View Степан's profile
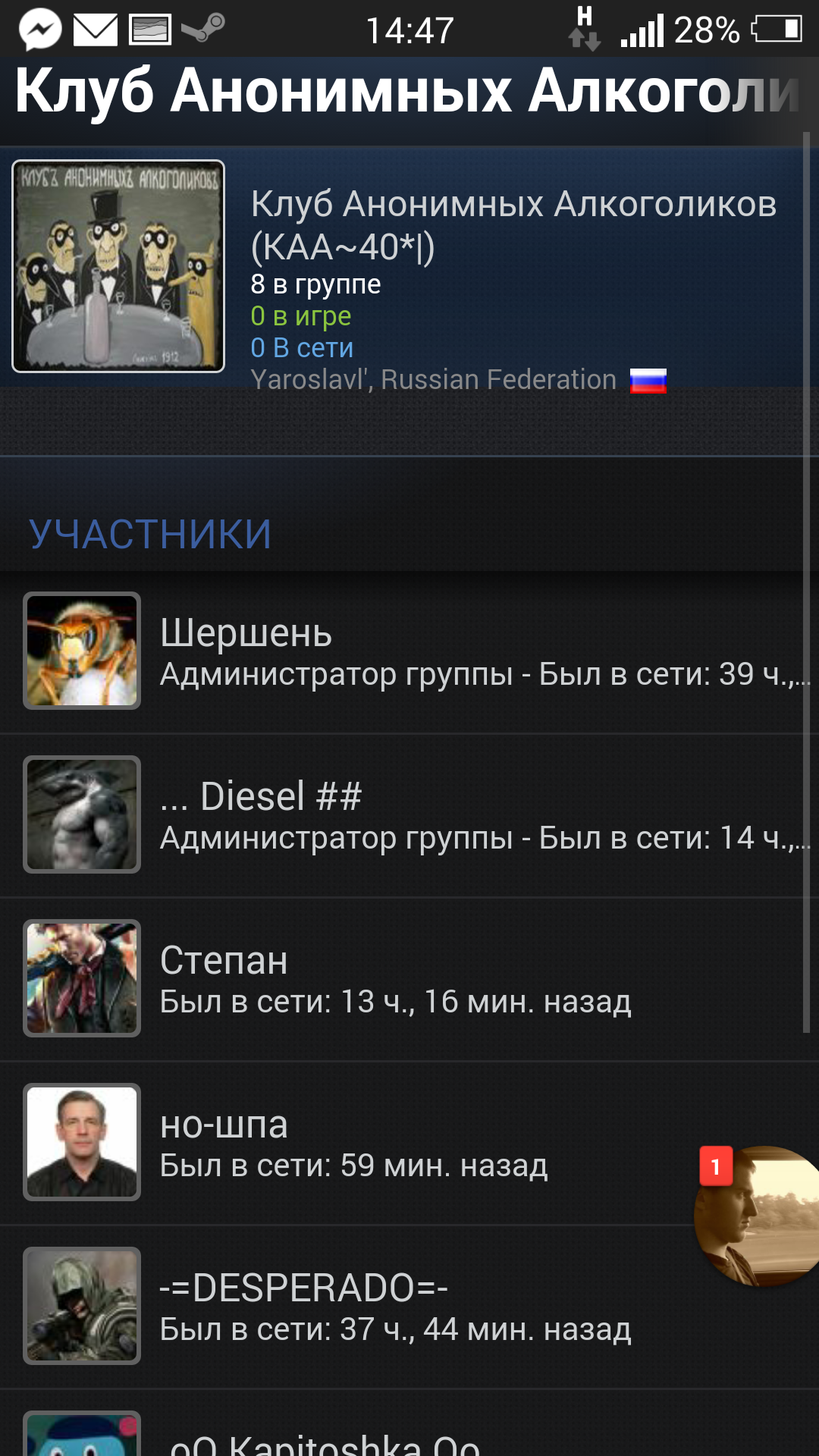Viewport: 819px width, 1456px height. point(409,979)
